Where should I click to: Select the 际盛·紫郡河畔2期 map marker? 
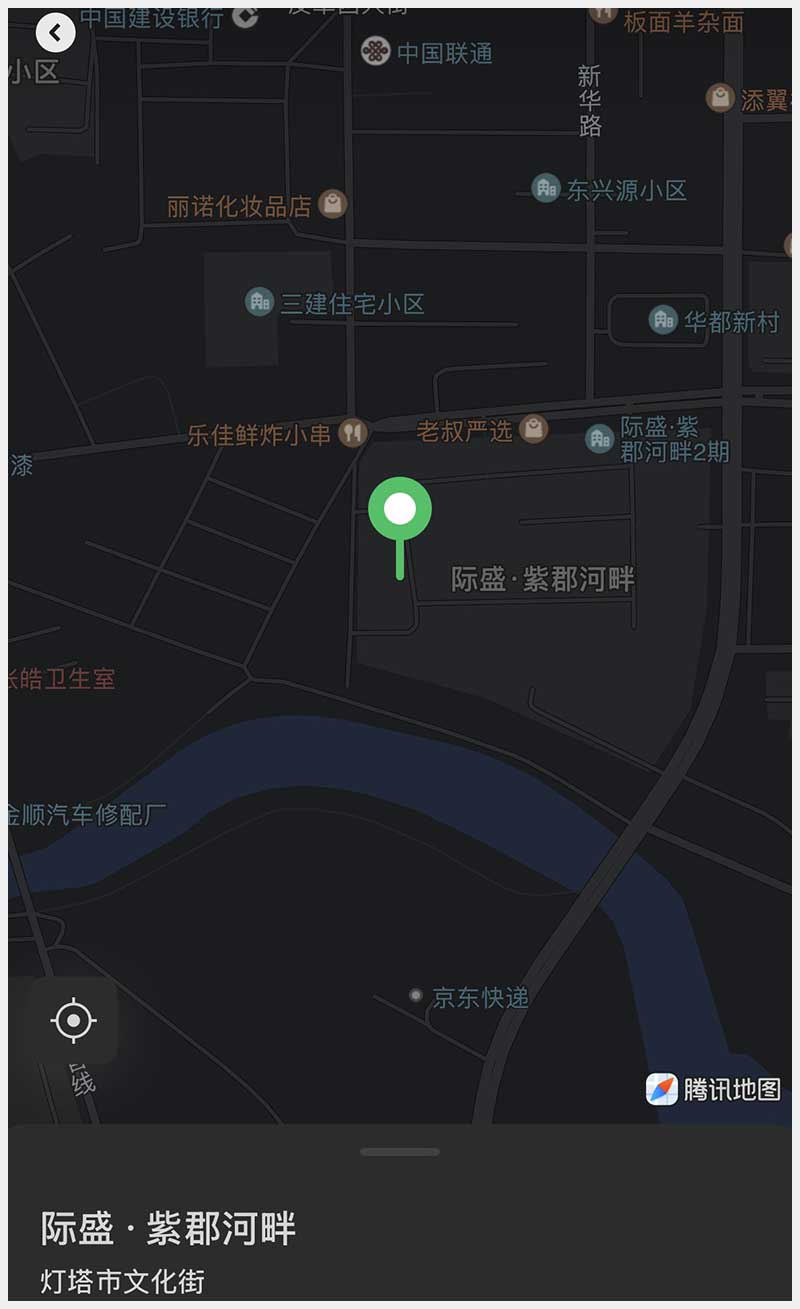tap(600, 437)
